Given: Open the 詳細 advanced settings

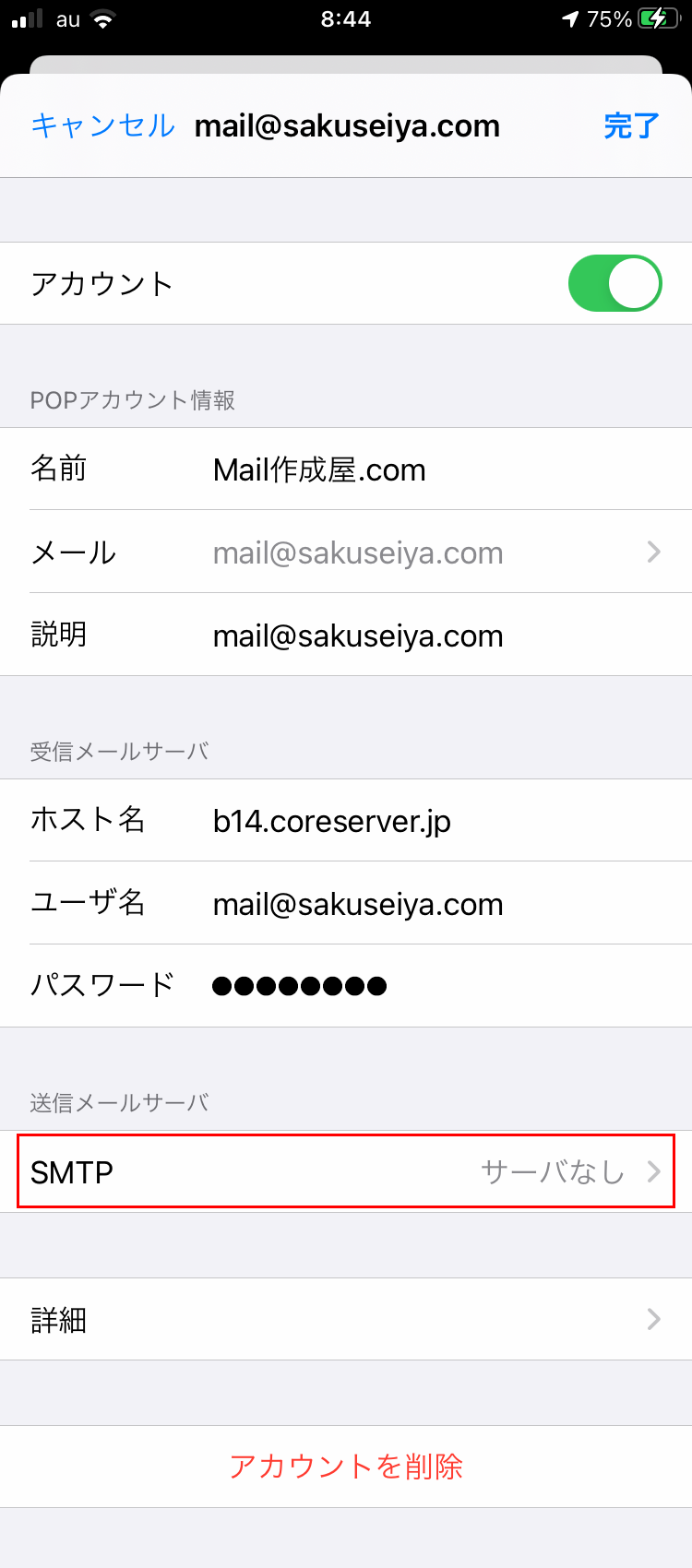Looking at the screenshot, I should pyautogui.click(x=346, y=1319).
